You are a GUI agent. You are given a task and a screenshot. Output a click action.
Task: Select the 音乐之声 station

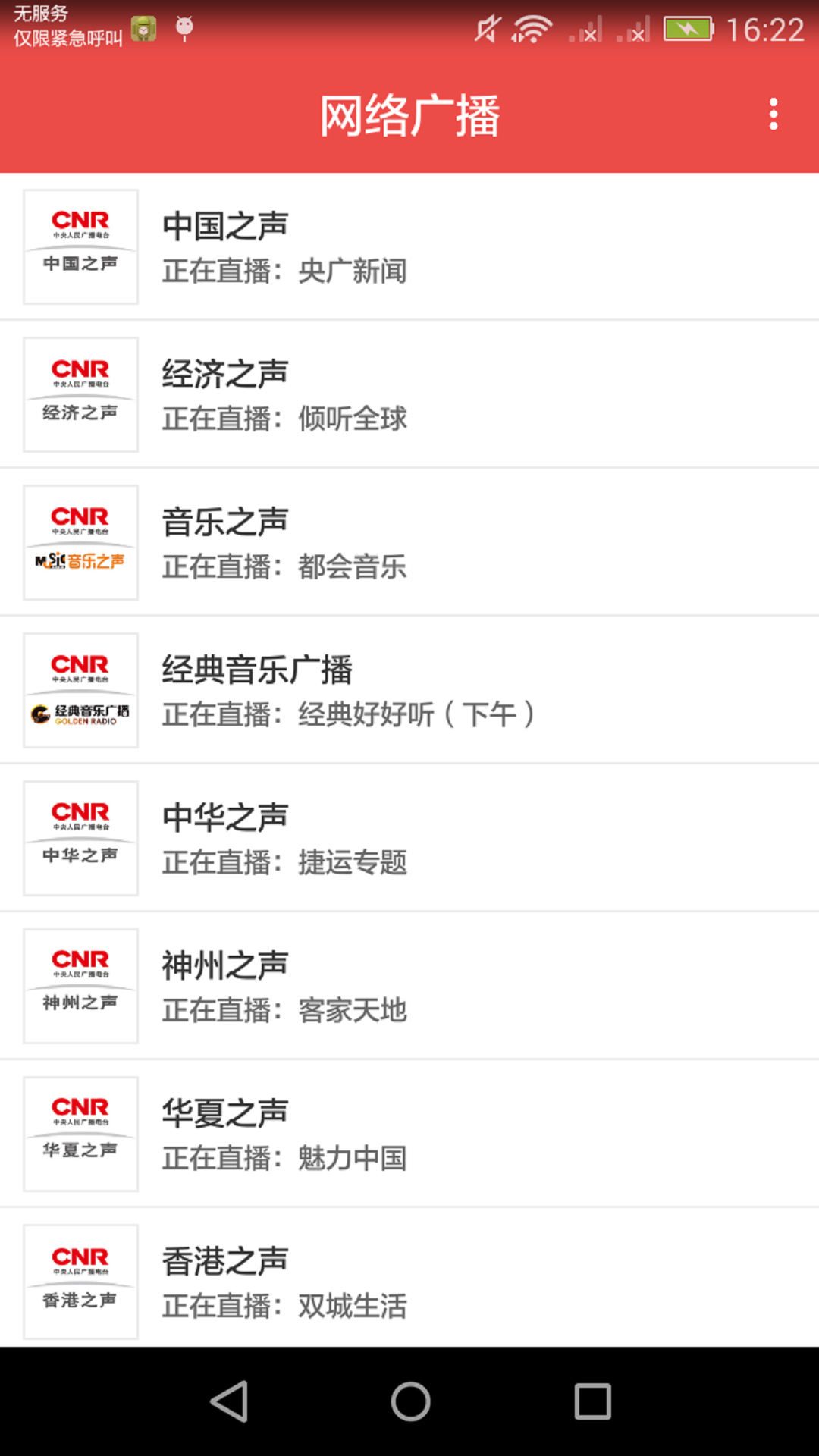tap(409, 542)
